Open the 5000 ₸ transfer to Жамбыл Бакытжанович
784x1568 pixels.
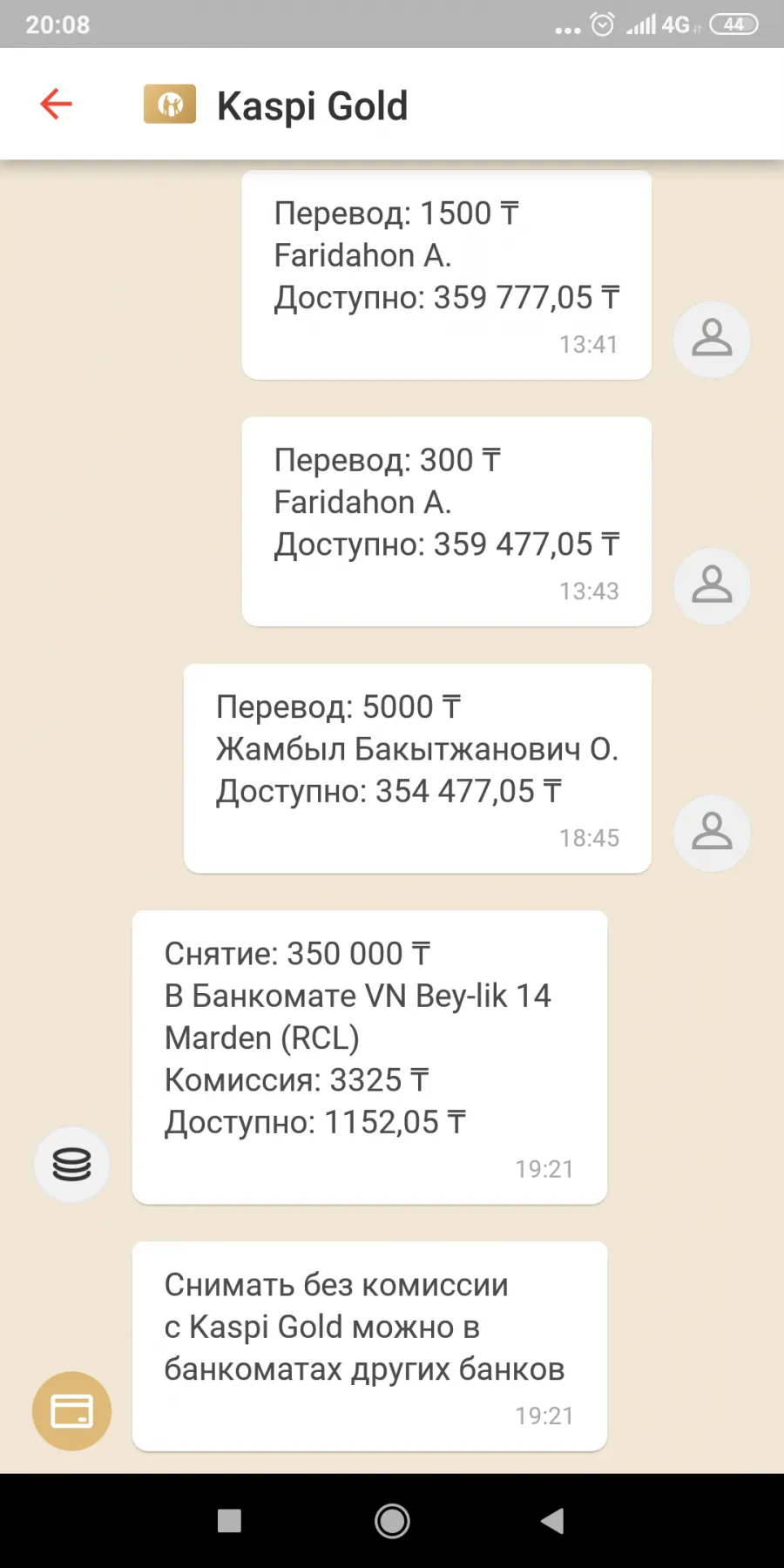[x=417, y=768]
